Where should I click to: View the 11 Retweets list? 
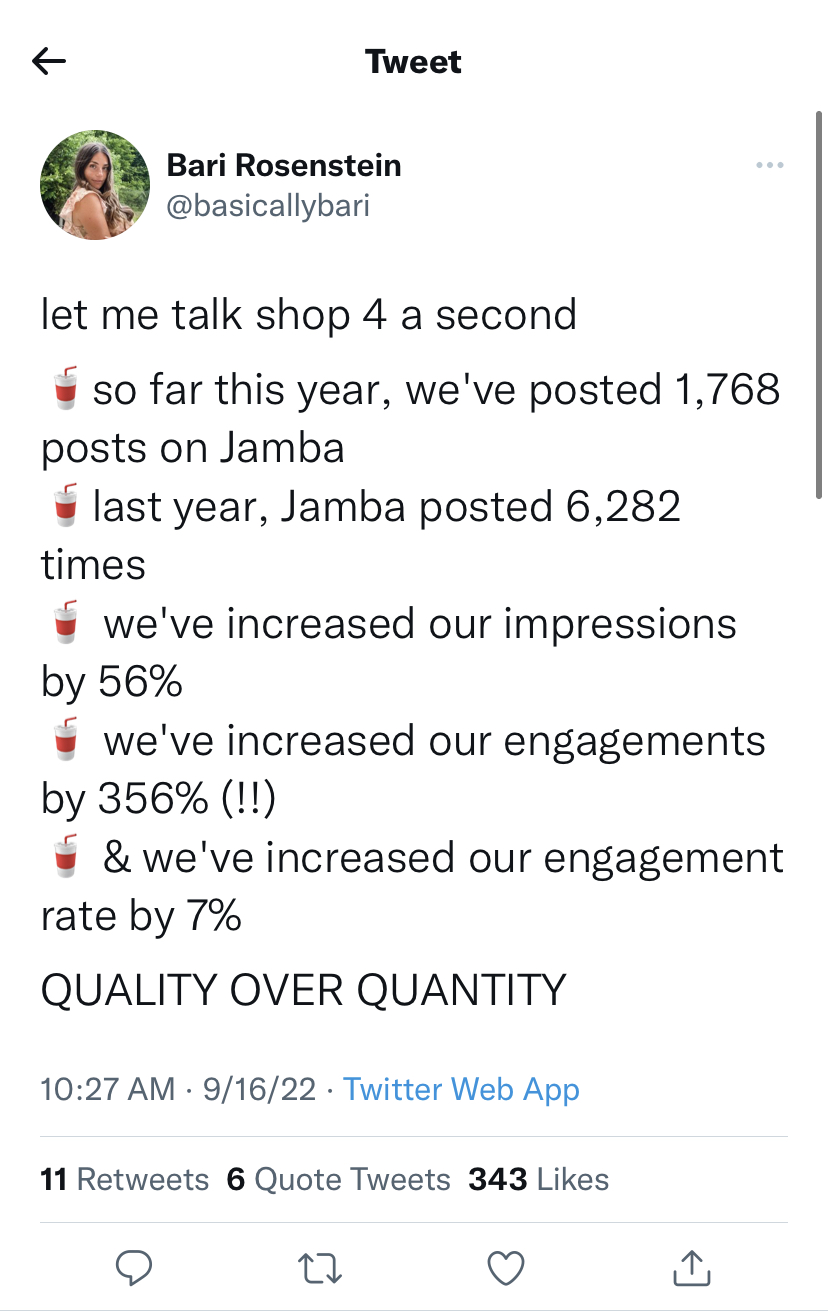[x=125, y=1179]
